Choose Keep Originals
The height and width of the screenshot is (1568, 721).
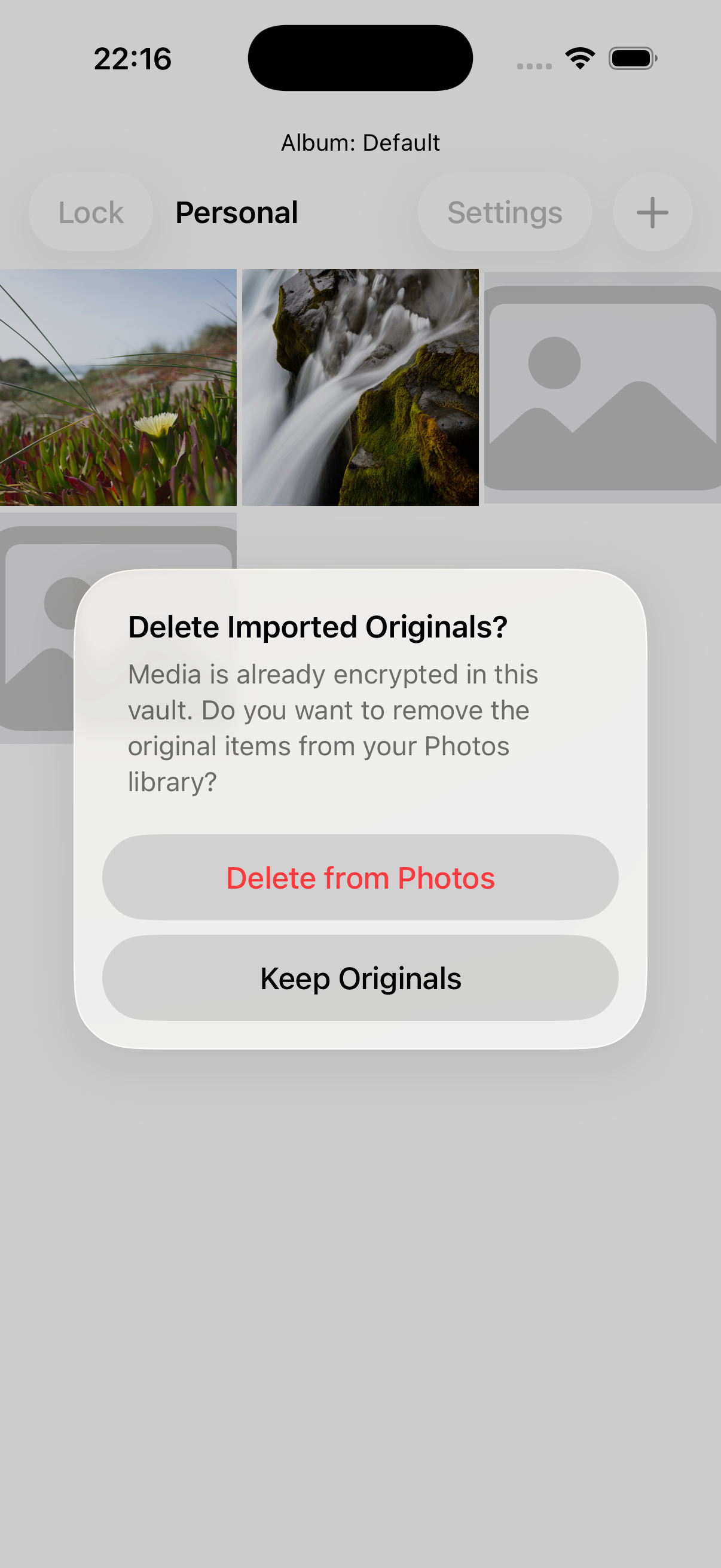[x=360, y=978]
